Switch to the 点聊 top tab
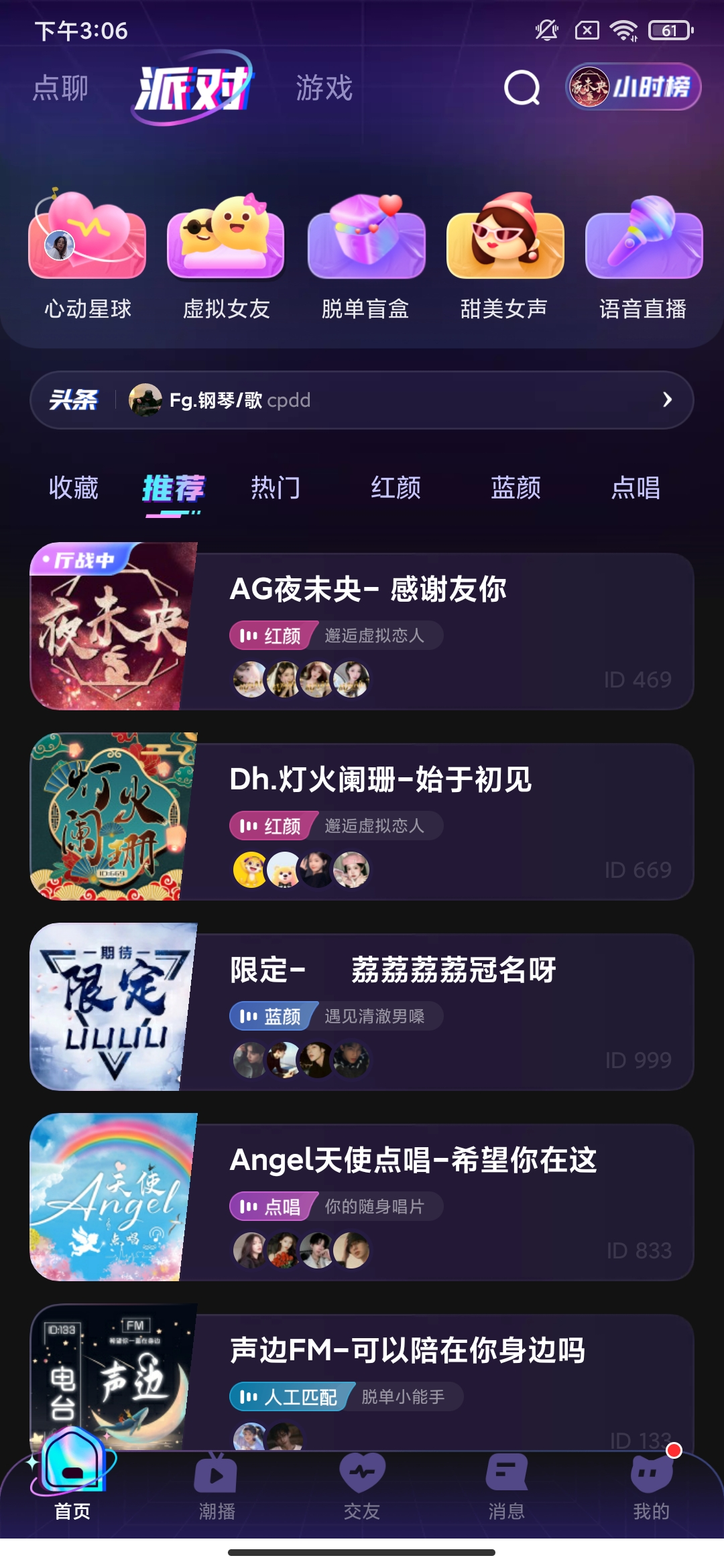 60,88
